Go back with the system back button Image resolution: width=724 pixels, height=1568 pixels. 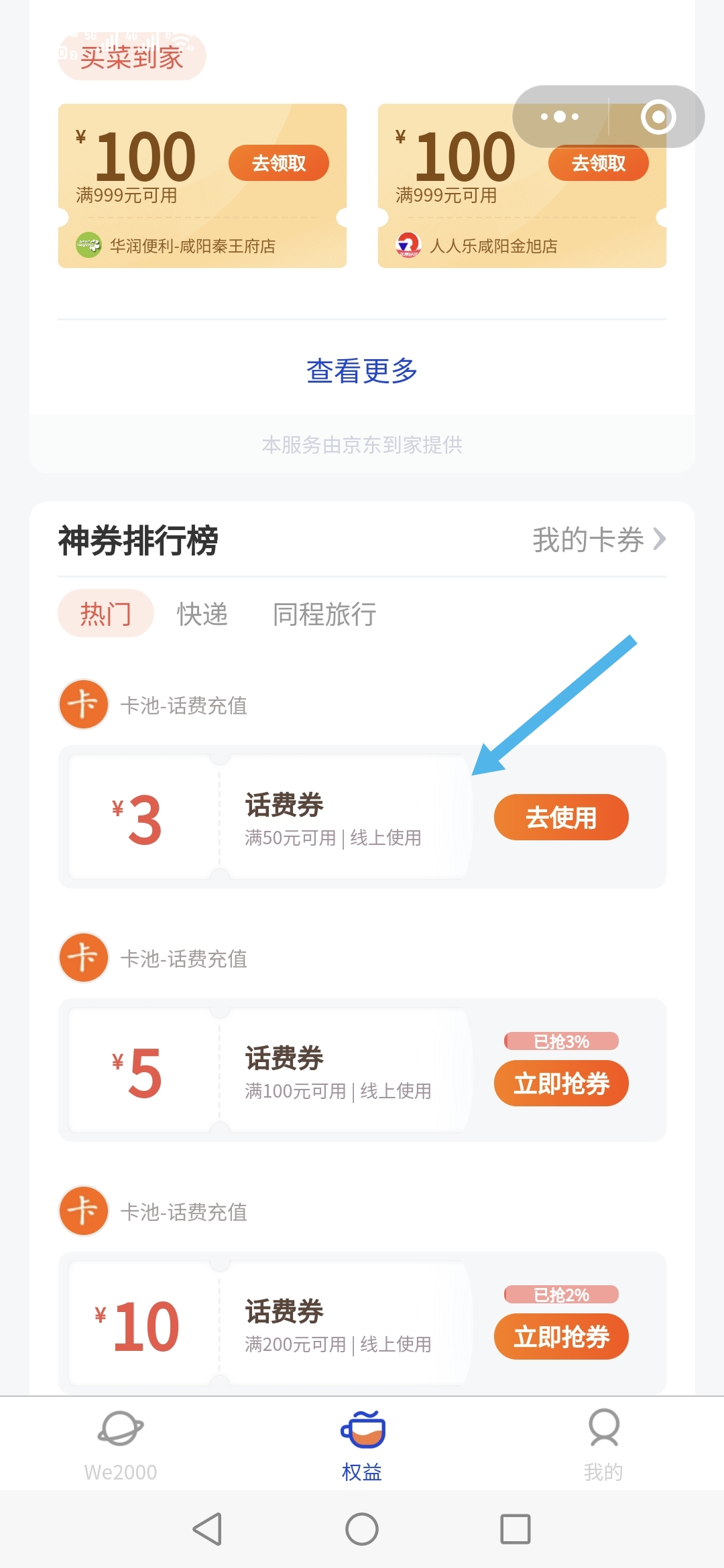coord(208,1529)
